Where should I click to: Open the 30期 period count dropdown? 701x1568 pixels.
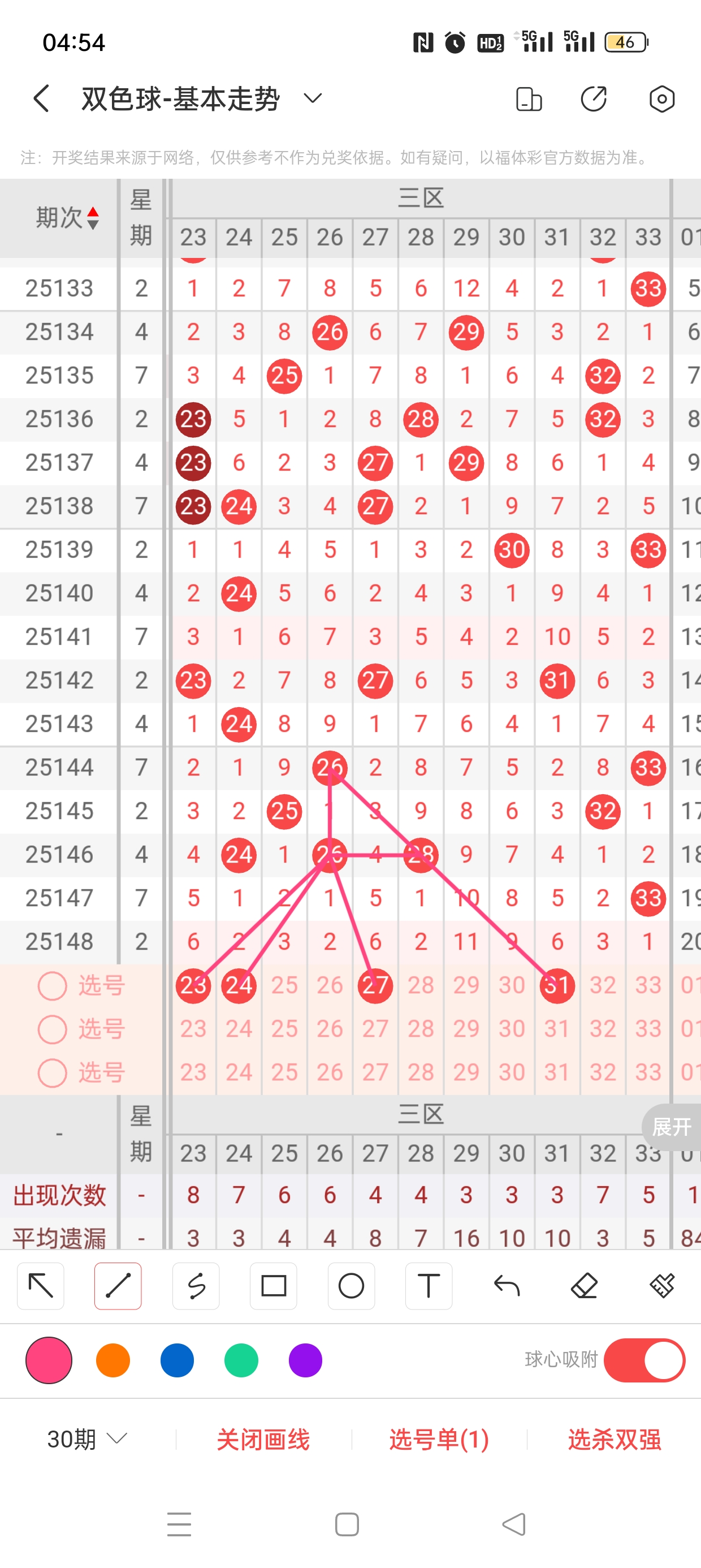87,1439
